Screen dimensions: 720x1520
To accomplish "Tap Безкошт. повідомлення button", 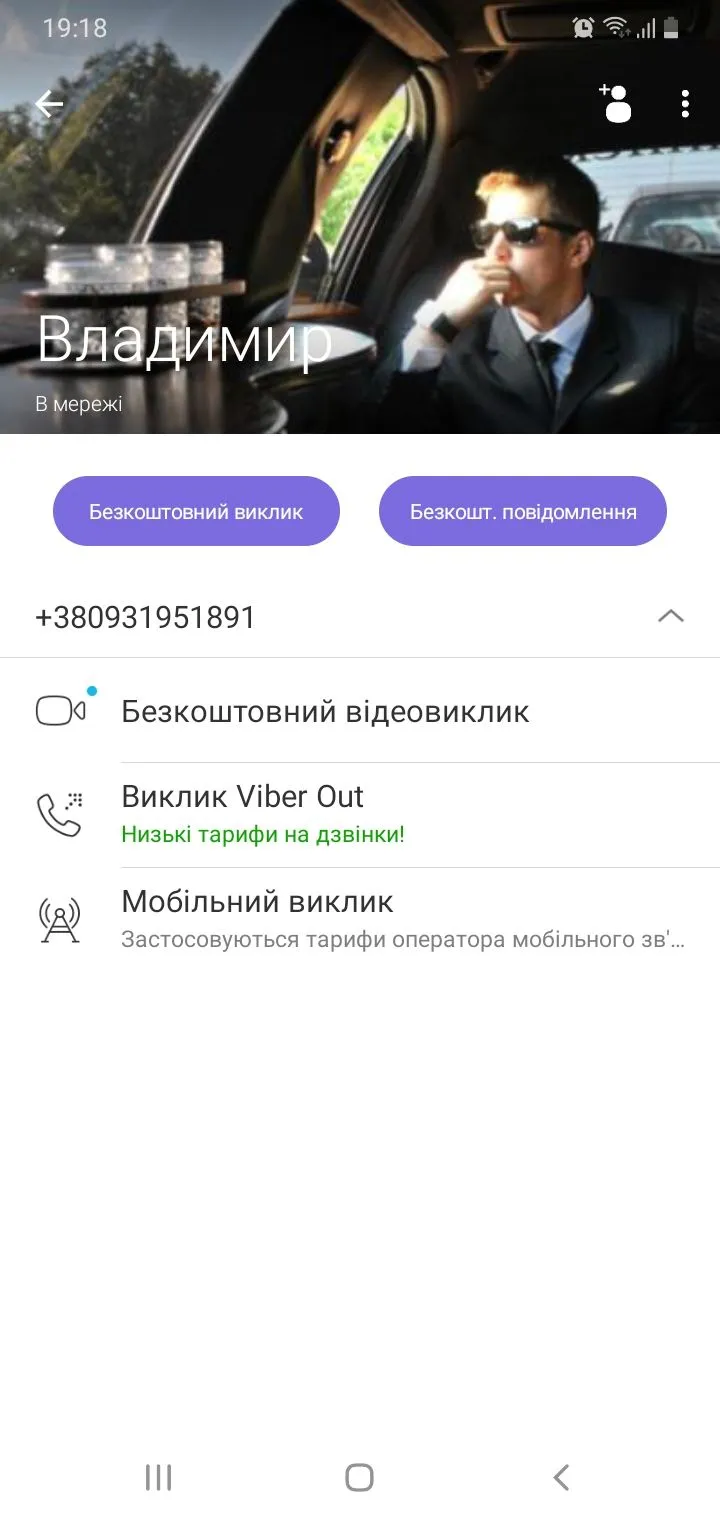I will click(x=522, y=511).
